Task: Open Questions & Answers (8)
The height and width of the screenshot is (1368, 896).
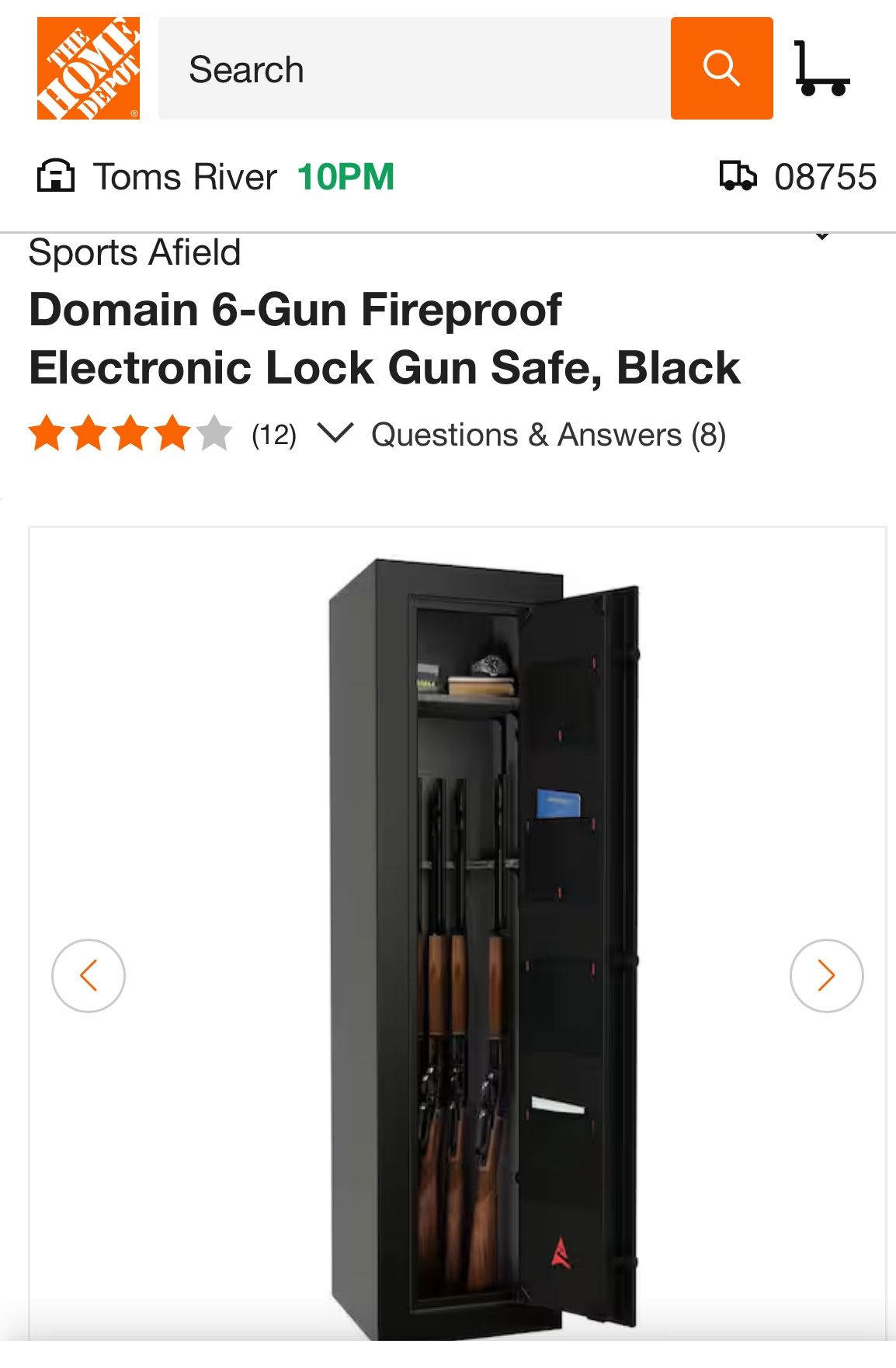Action: click(x=548, y=436)
